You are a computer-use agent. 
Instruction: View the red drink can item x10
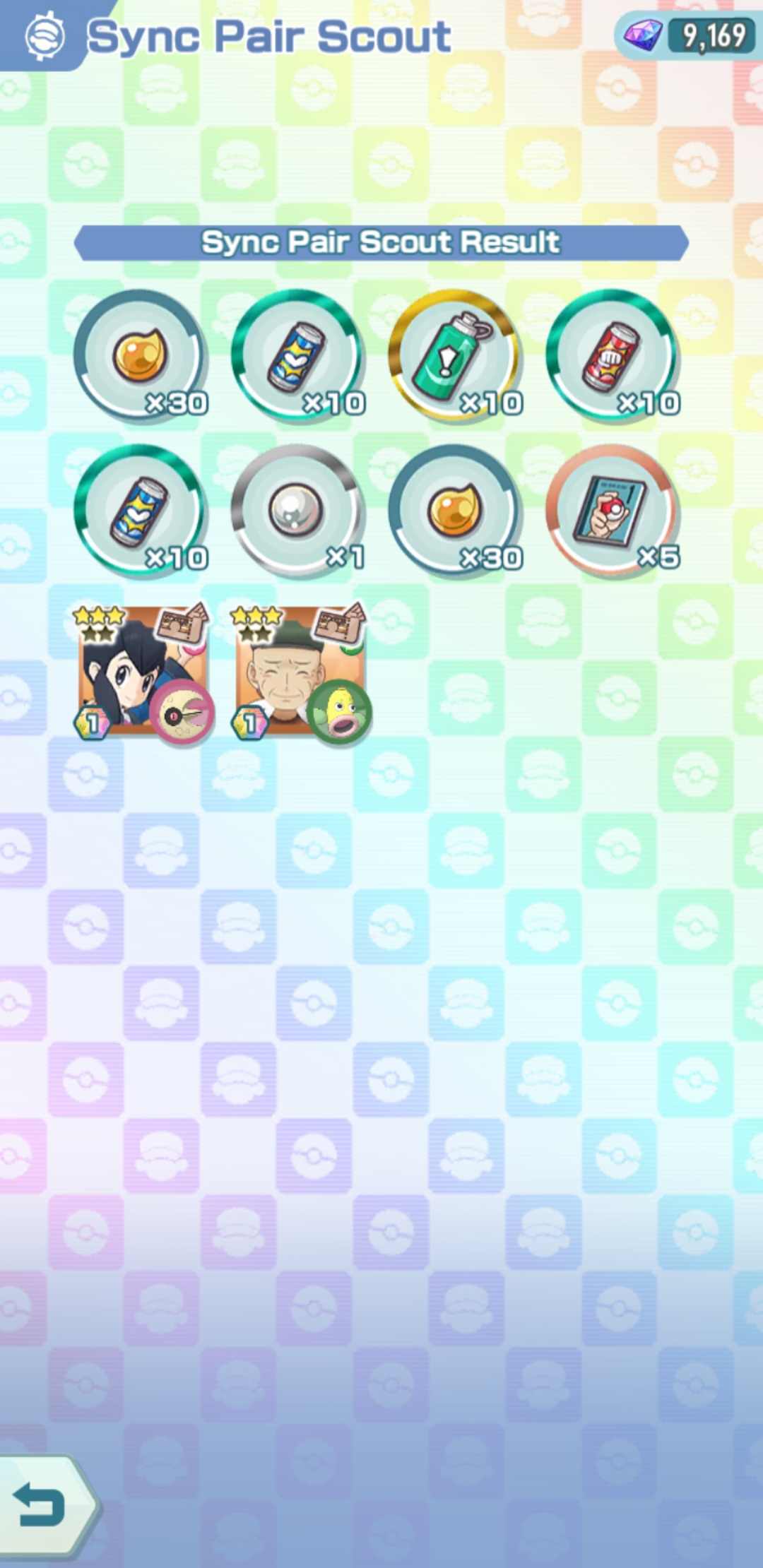(x=612, y=356)
